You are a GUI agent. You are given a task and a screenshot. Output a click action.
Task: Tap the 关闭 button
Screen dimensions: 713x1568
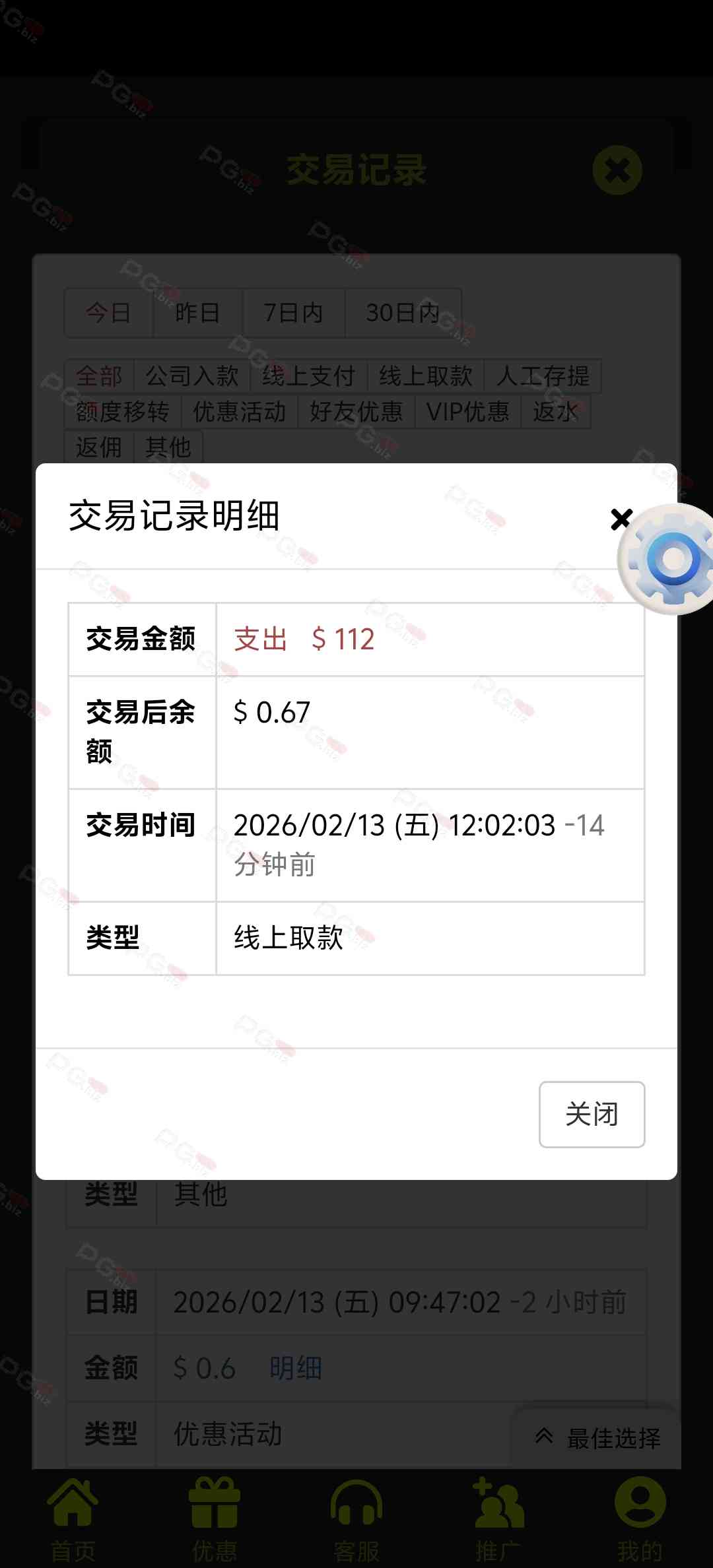[x=592, y=1114]
